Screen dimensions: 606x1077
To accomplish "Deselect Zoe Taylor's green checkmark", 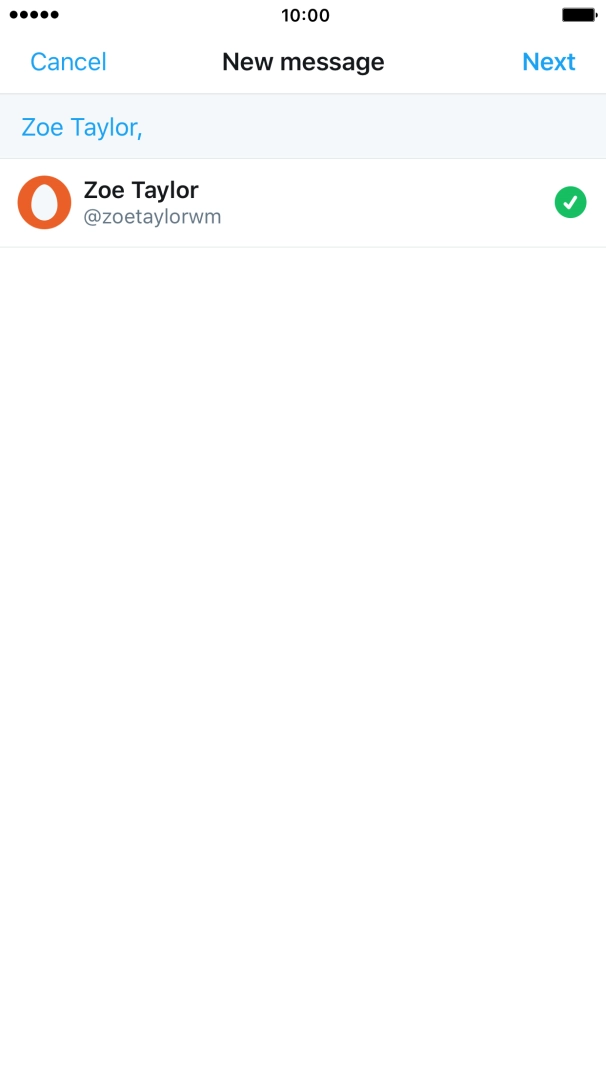I will 570,203.
